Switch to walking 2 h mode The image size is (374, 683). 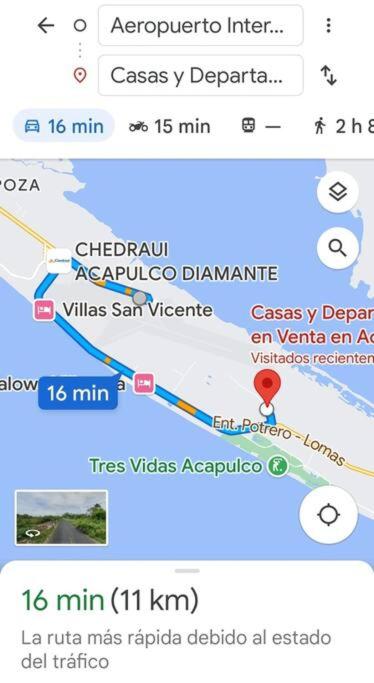tap(343, 127)
